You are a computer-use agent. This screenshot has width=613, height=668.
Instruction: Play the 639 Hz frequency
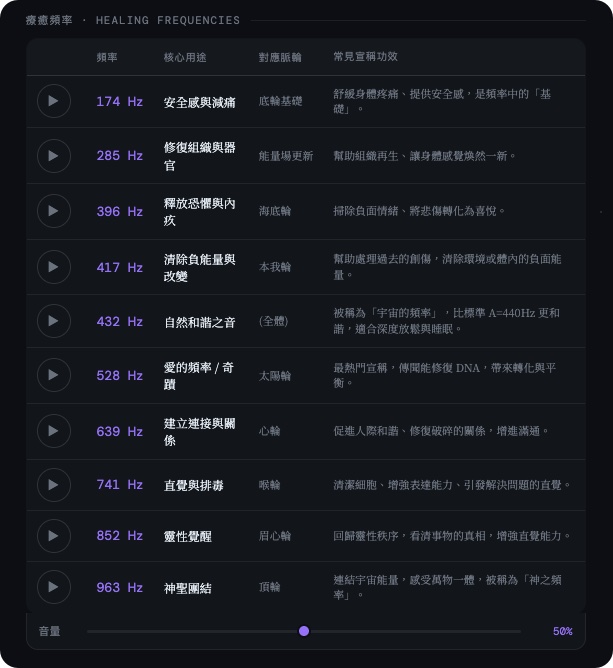click(x=54, y=431)
